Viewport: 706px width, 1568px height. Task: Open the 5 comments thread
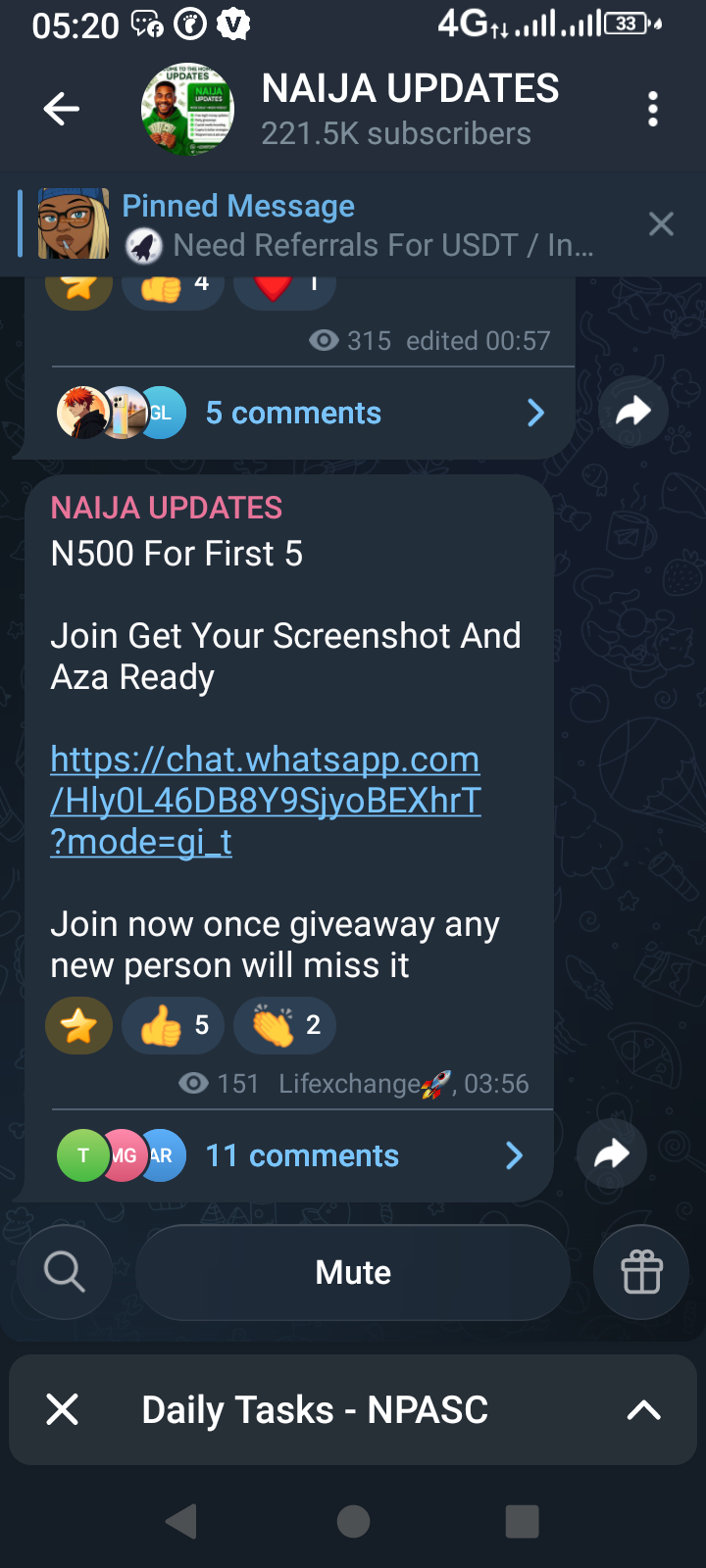click(x=294, y=413)
